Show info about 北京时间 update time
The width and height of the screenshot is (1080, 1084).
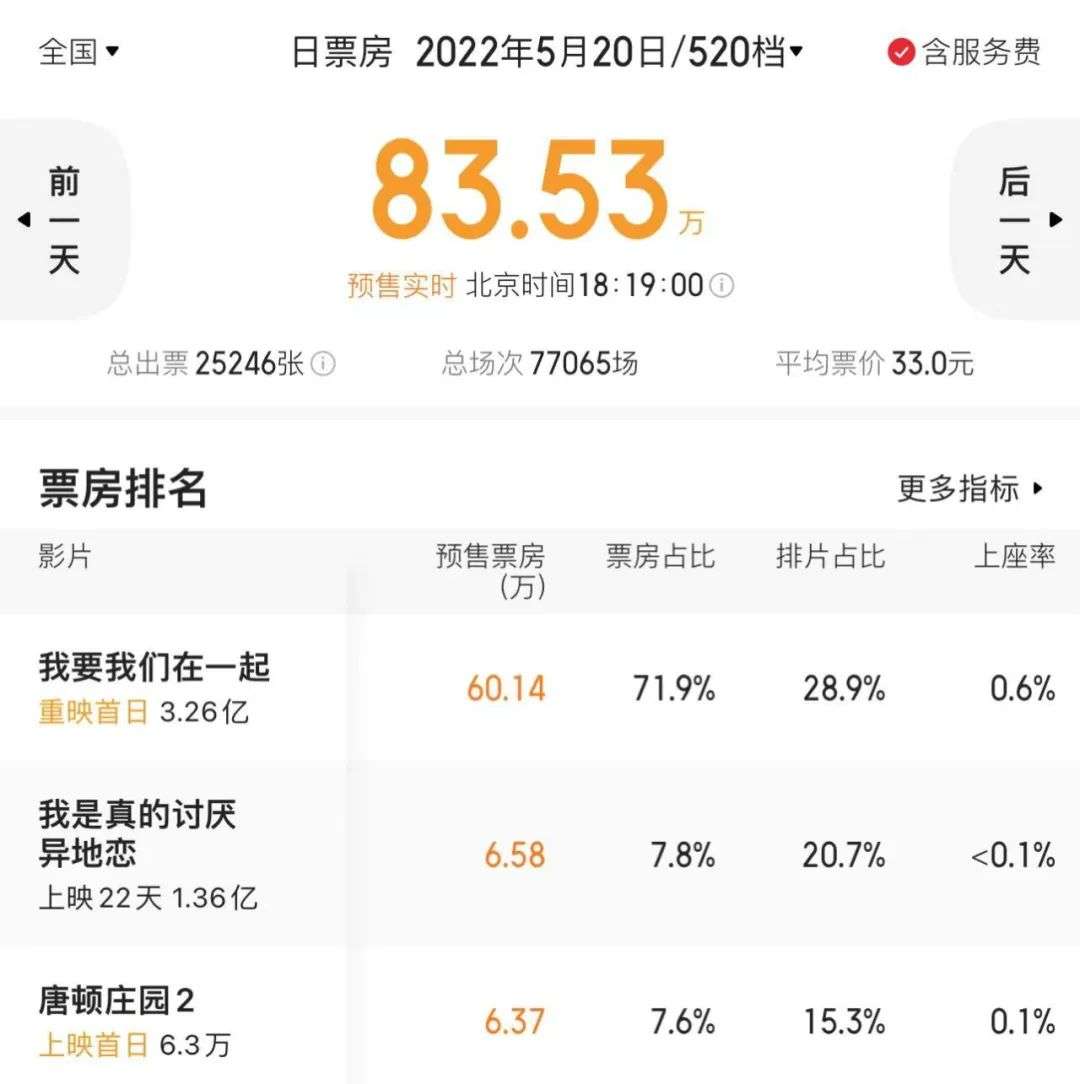click(722, 286)
